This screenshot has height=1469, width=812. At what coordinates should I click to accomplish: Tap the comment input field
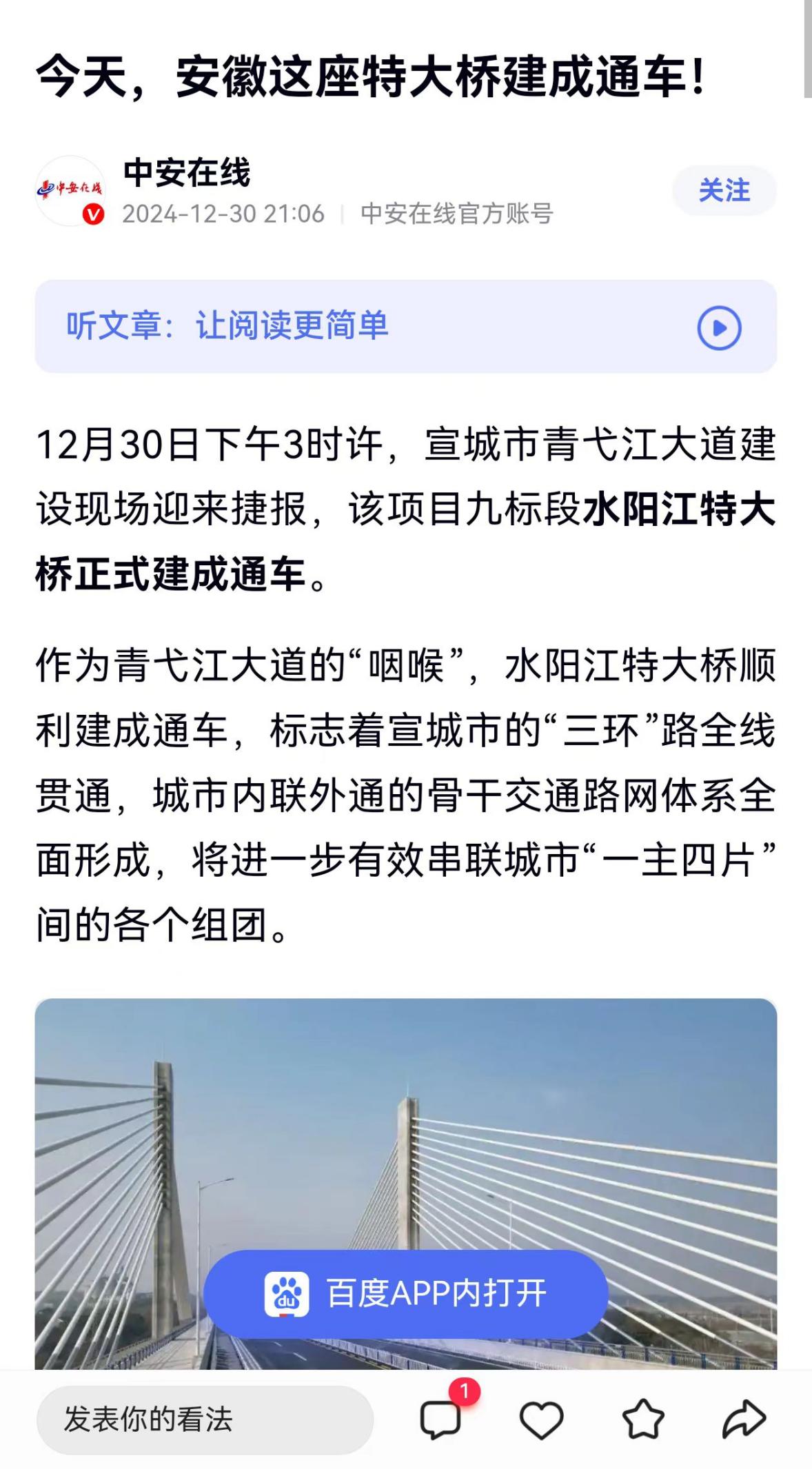(x=205, y=1419)
